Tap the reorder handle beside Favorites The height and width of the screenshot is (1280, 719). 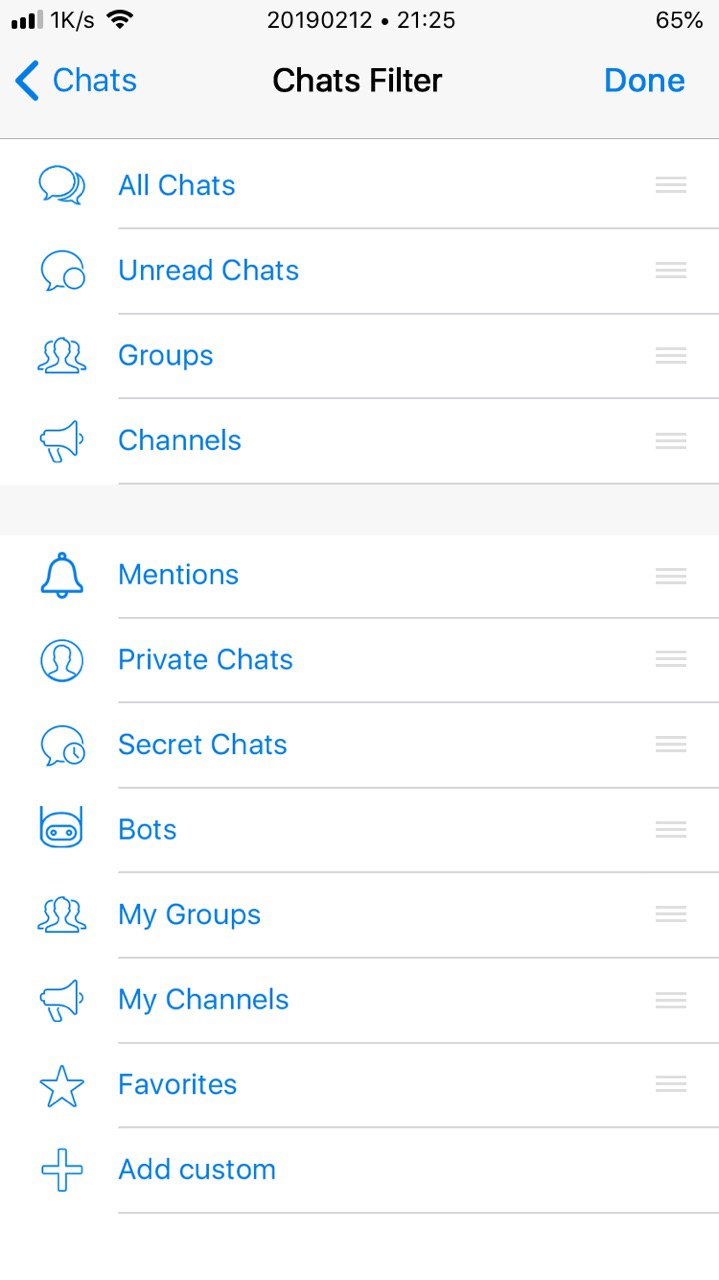click(671, 1084)
